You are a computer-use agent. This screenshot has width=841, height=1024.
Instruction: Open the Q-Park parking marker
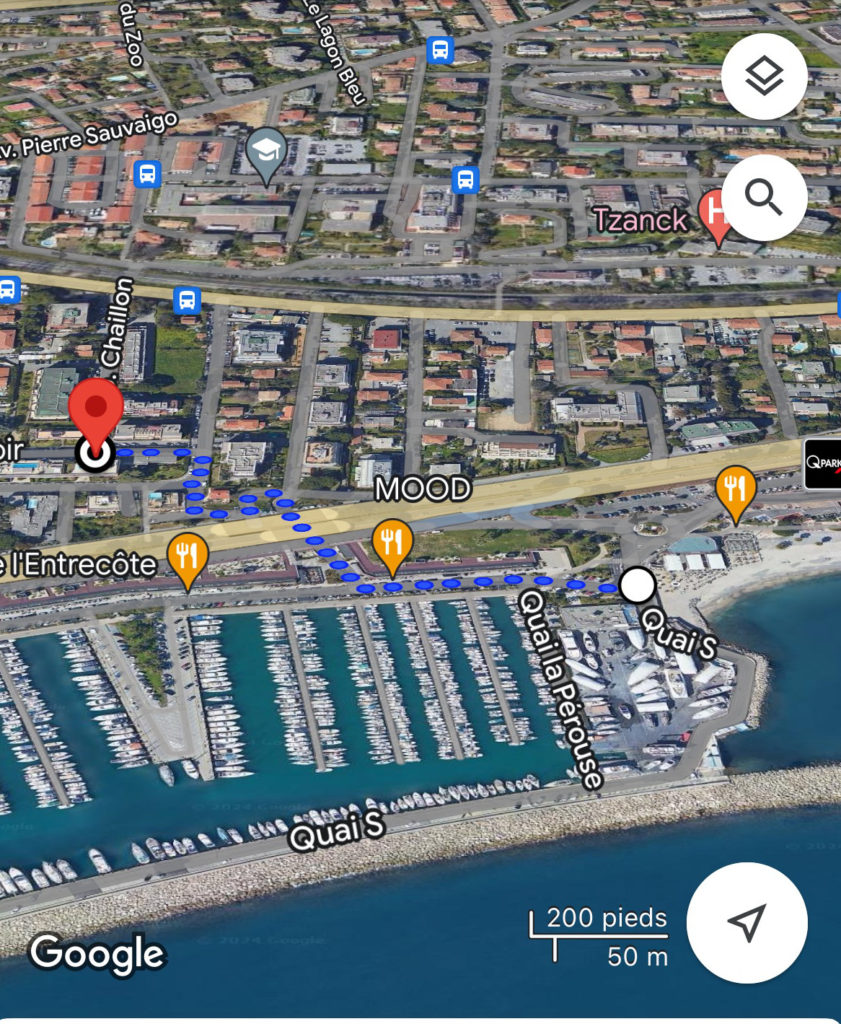point(822,463)
